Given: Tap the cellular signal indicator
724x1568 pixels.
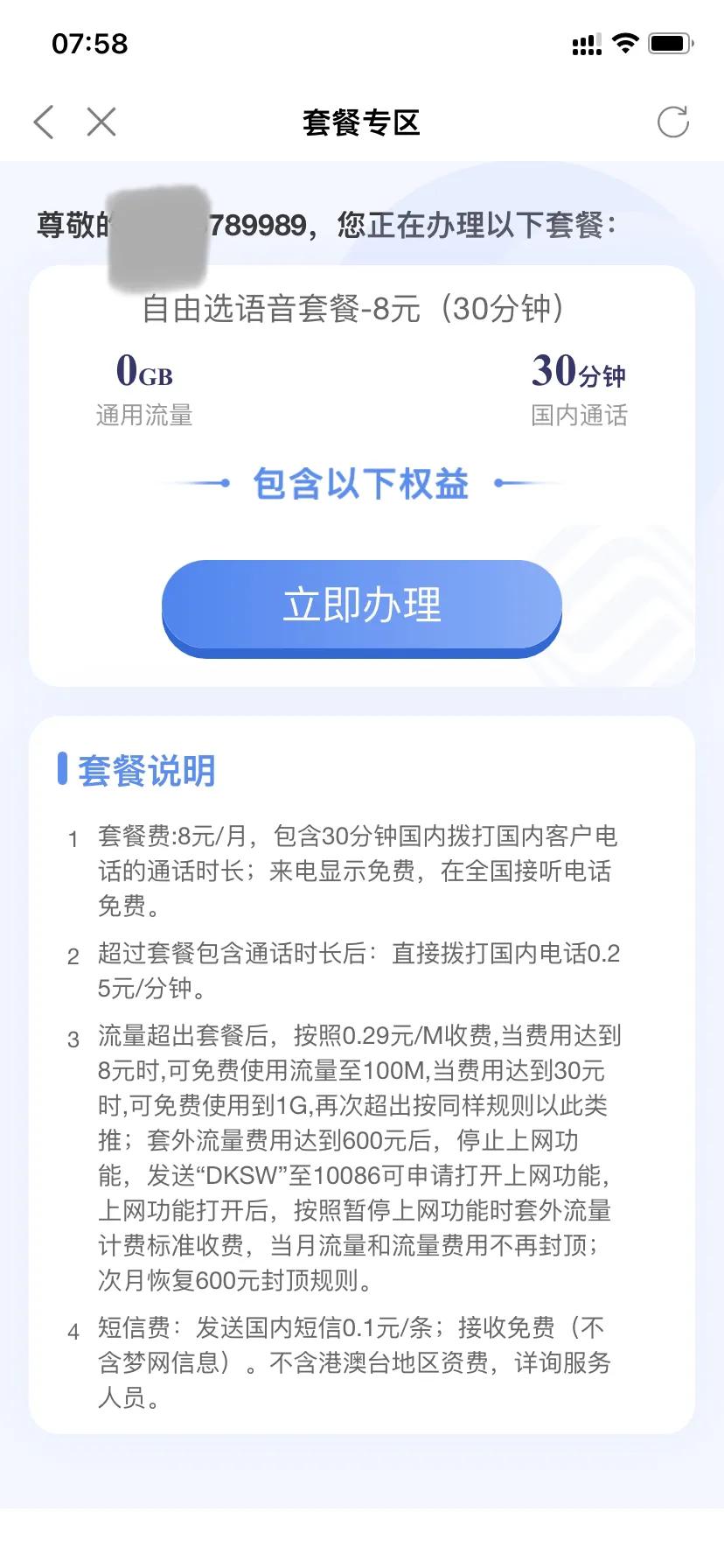Looking at the screenshot, I should (586, 43).
